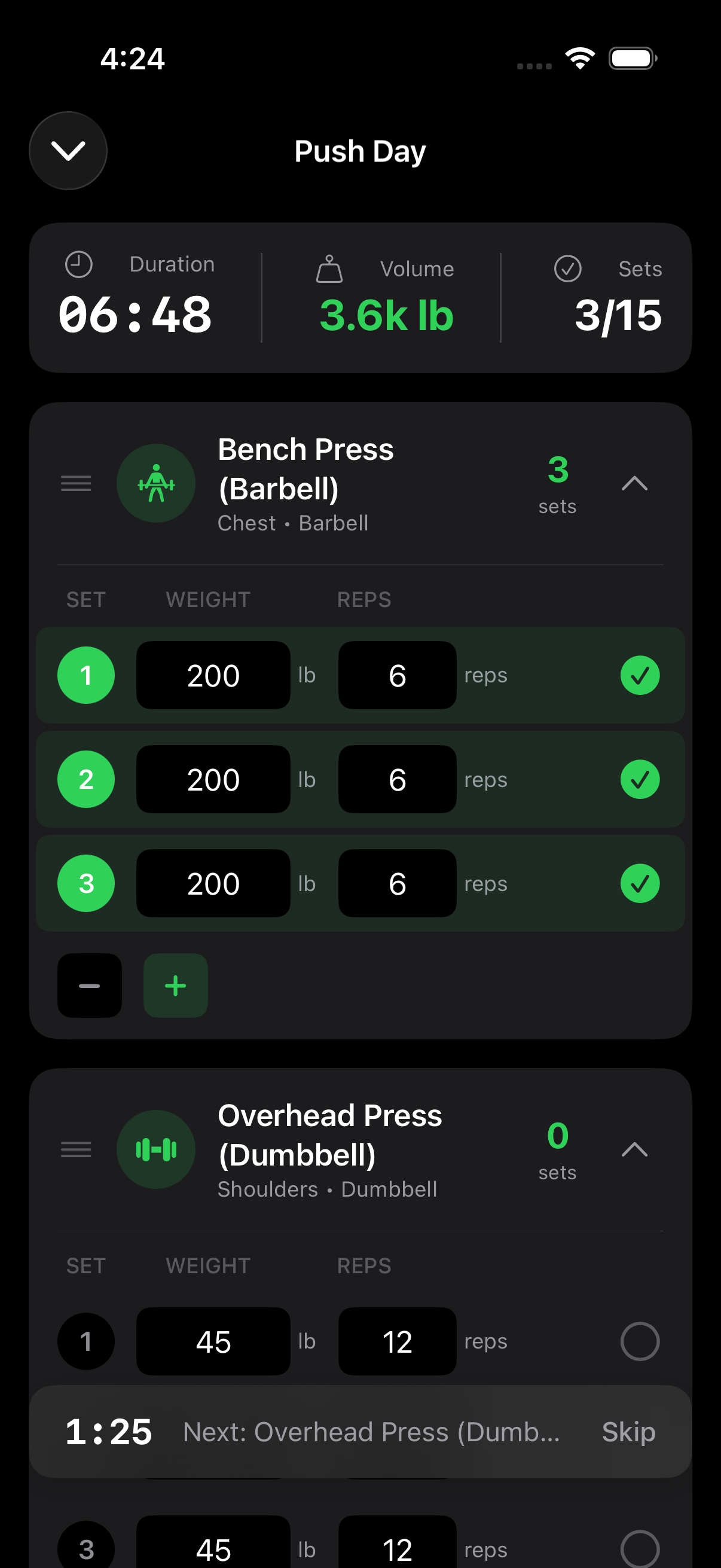The width and height of the screenshot is (721, 1568).
Task: Open the Push Day title
Action: click(x=359, y=151)
